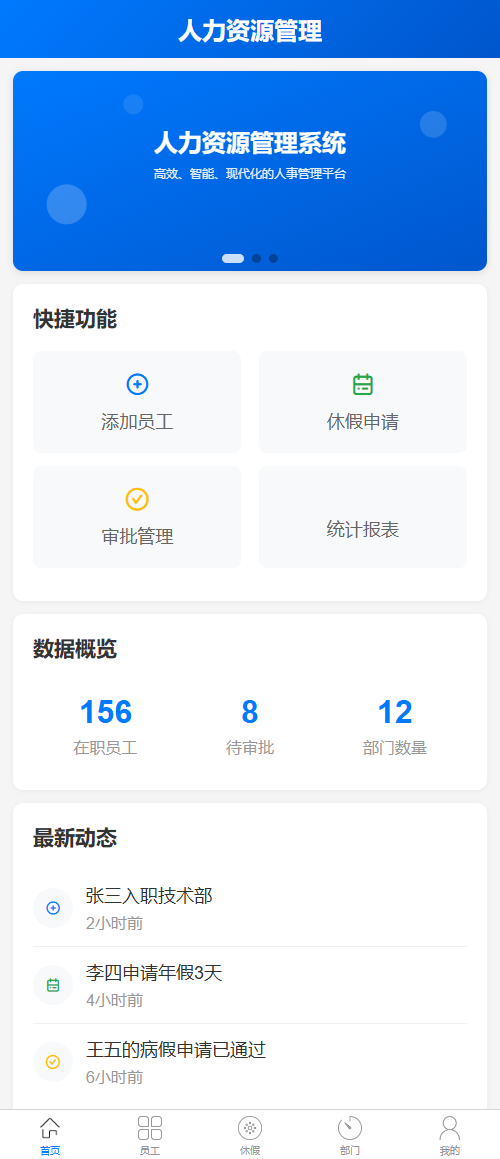The height and width of the screenshot is (1159, 500).
Task: View the 部门数量 statistic
Action: point(395,726)
